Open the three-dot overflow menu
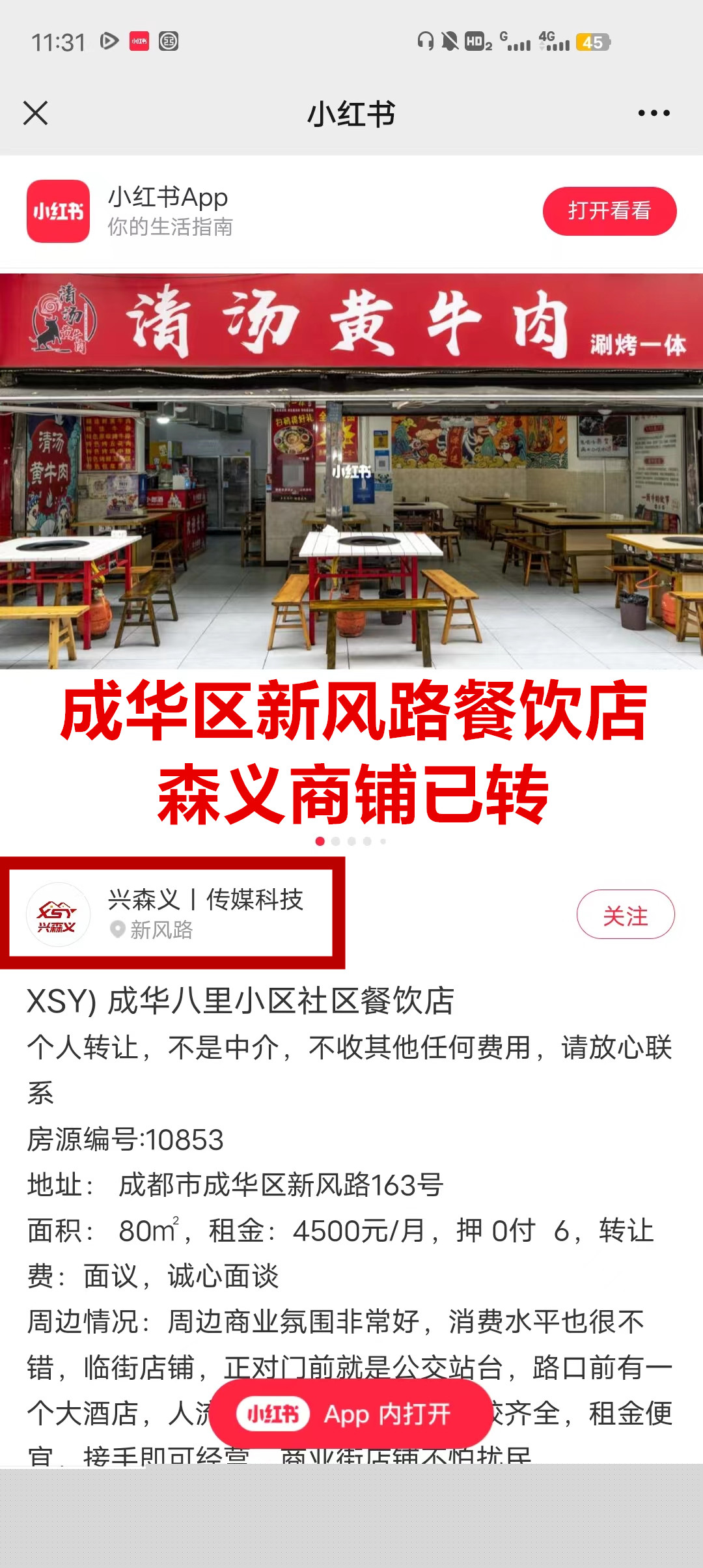The width and height of the screenshot is (703, 1568). (x=654, y=113)
